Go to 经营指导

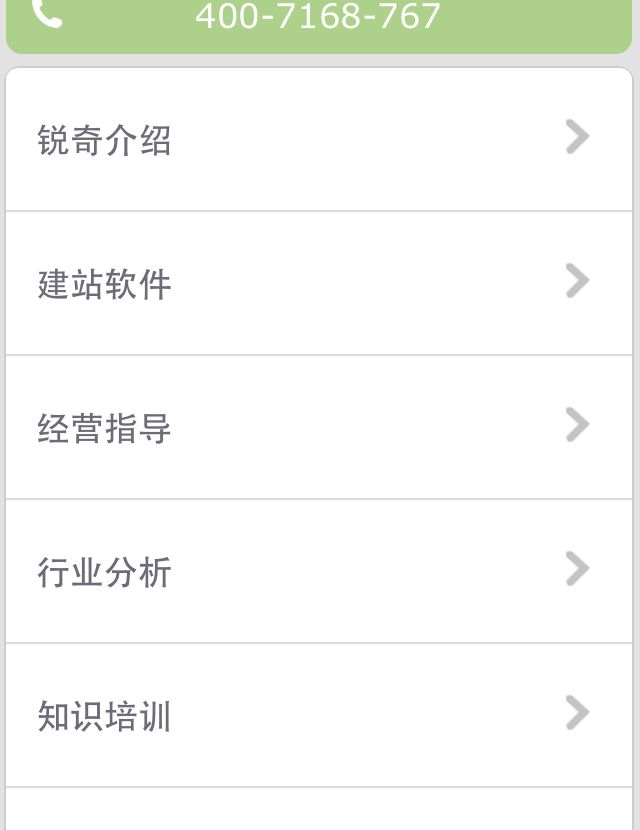pyautogui.click(x=318, y=428)
